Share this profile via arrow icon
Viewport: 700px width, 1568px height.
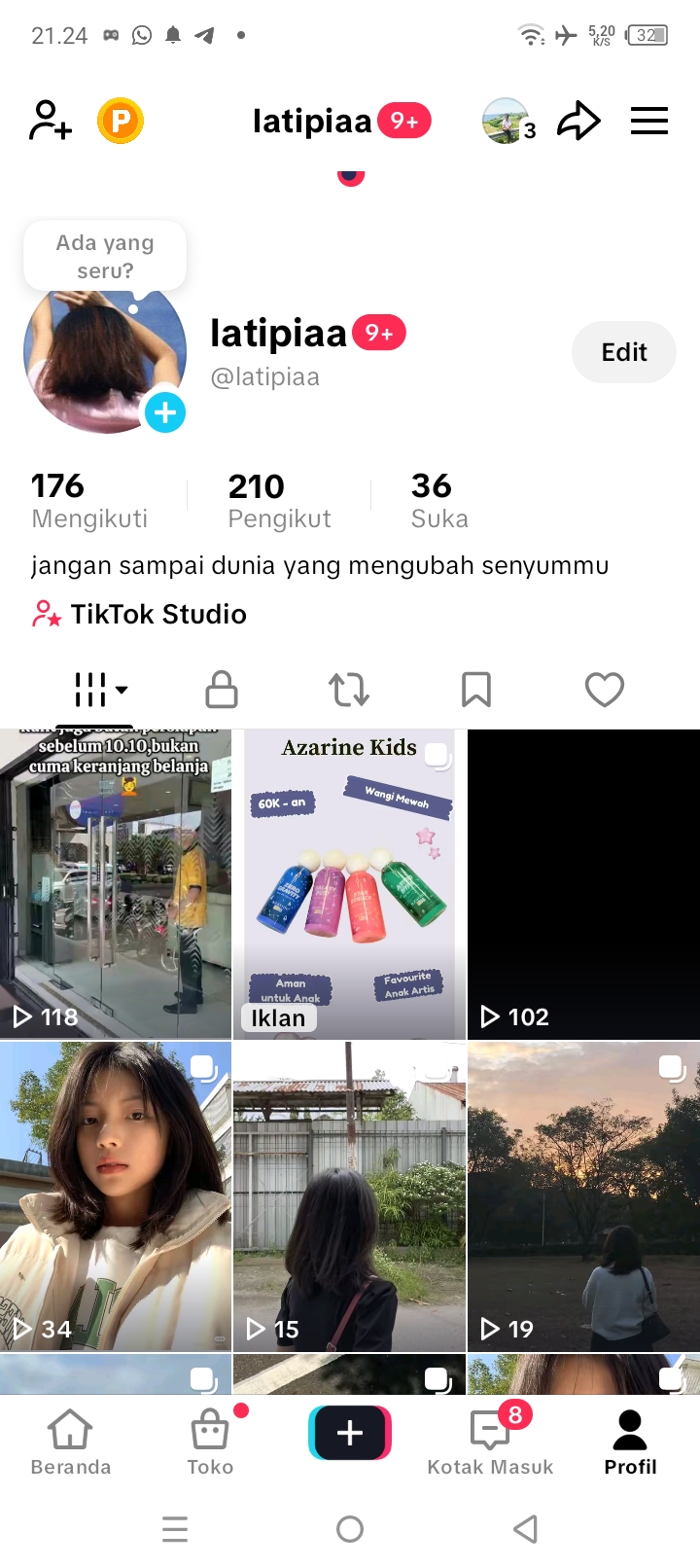pyautogui.click(x=578, y=122)
